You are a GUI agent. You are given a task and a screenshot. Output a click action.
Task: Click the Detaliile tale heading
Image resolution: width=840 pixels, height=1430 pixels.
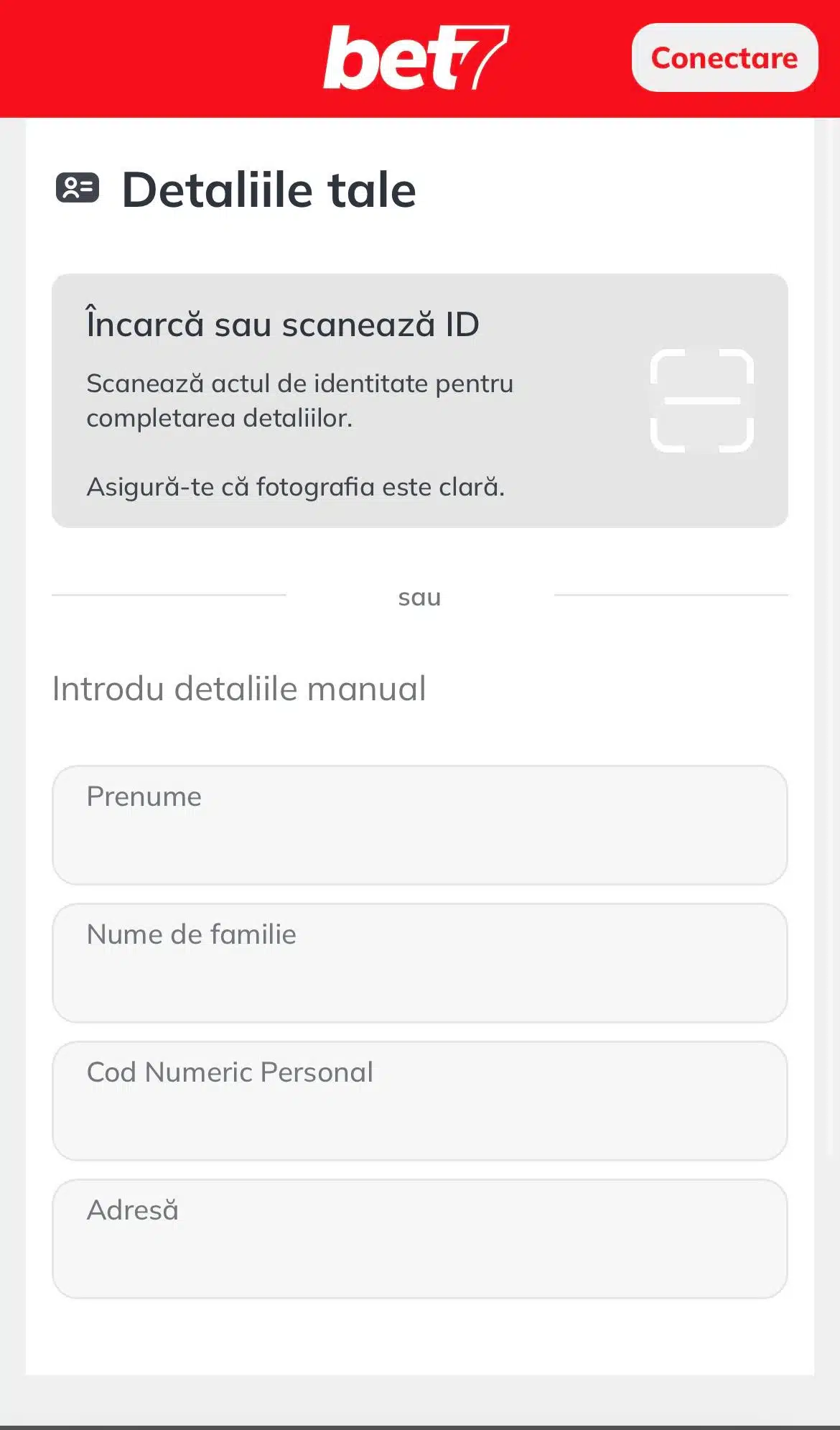(x=269, y=189)
